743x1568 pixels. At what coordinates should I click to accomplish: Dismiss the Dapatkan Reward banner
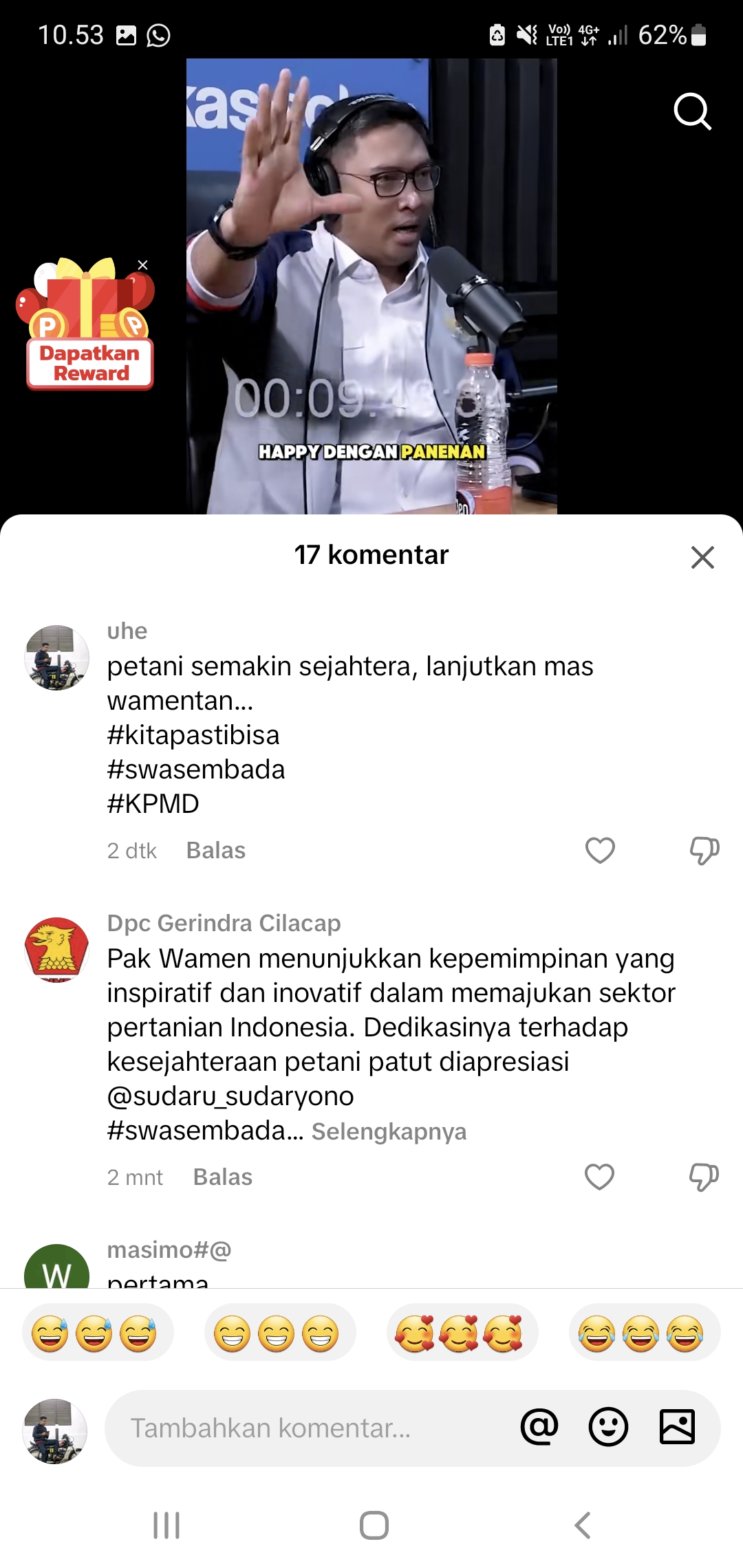(142, 265)
